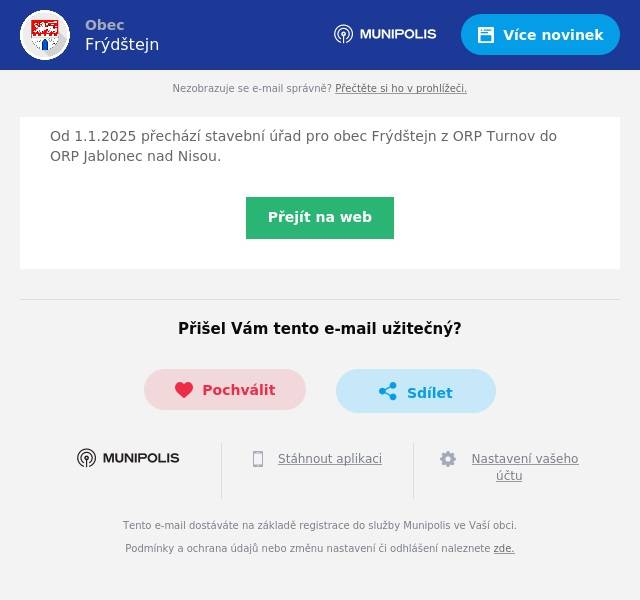
Task: Share this email via Sdílet
Action: 416,392
